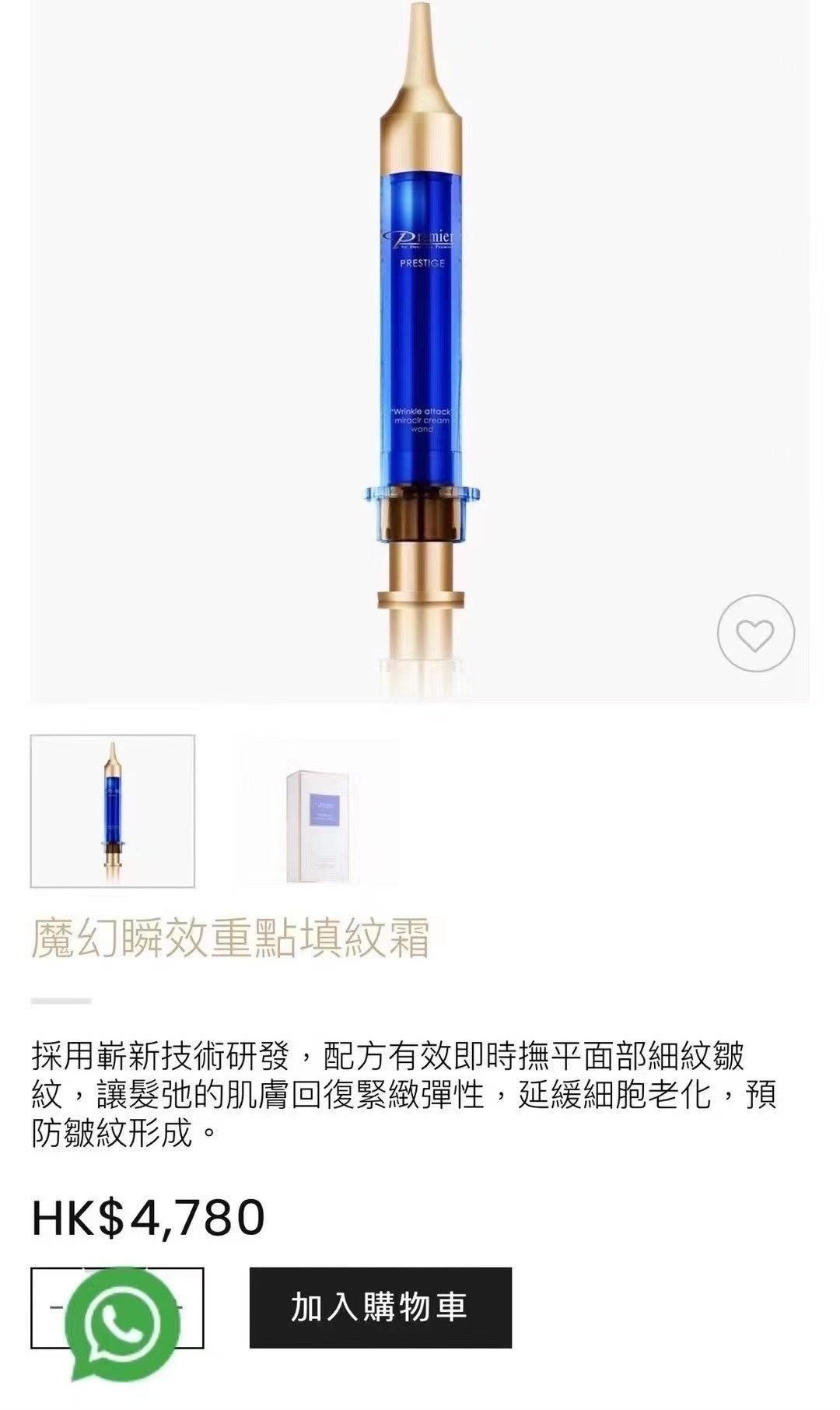
Task: Tap 加入購物車 to add to cart
Action: [380, 1307]
